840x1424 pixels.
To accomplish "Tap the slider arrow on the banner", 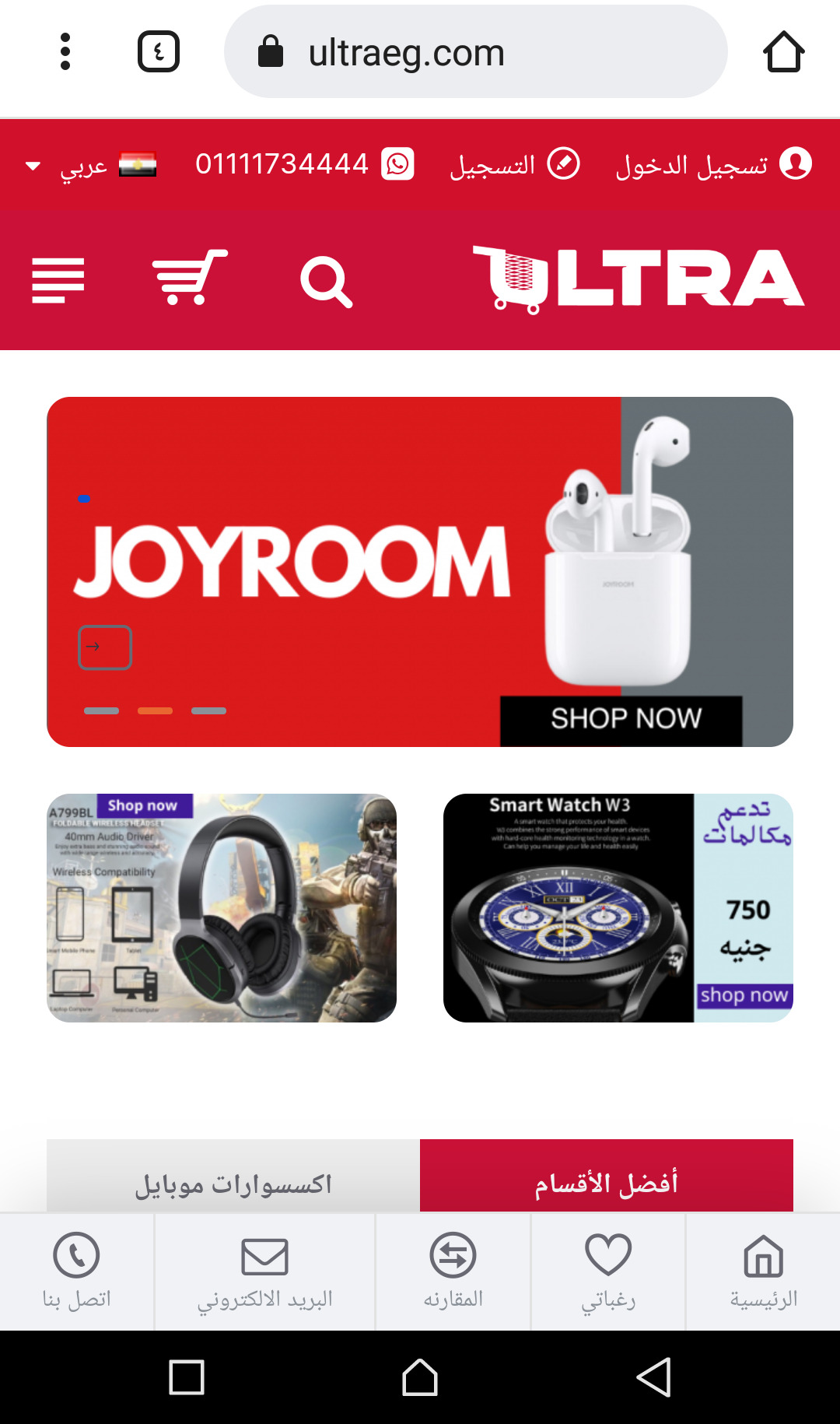I will point(105,647).
